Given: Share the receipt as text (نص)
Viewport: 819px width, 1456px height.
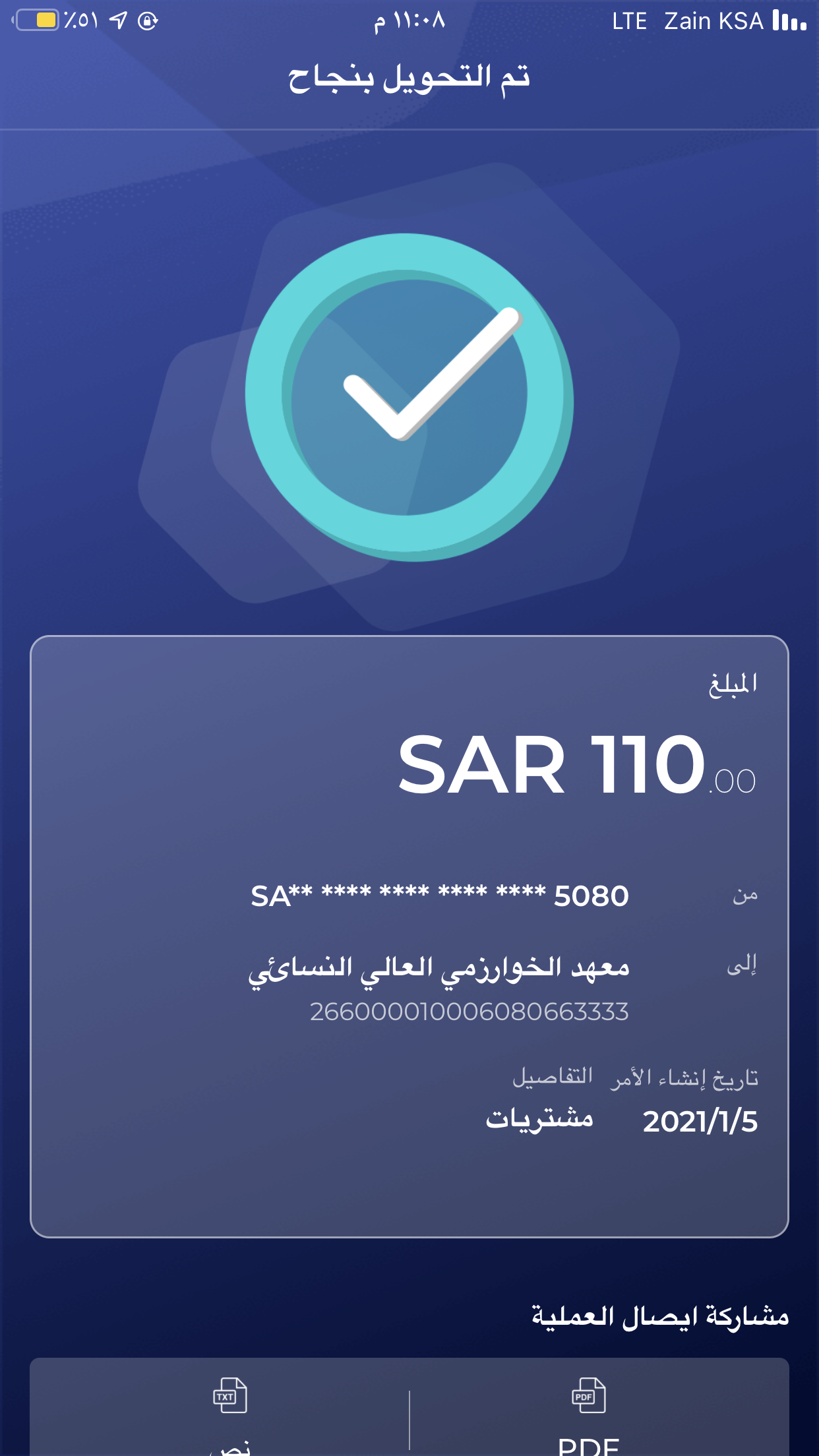Looking at the screenshot, I should (x=229, y=1410).
